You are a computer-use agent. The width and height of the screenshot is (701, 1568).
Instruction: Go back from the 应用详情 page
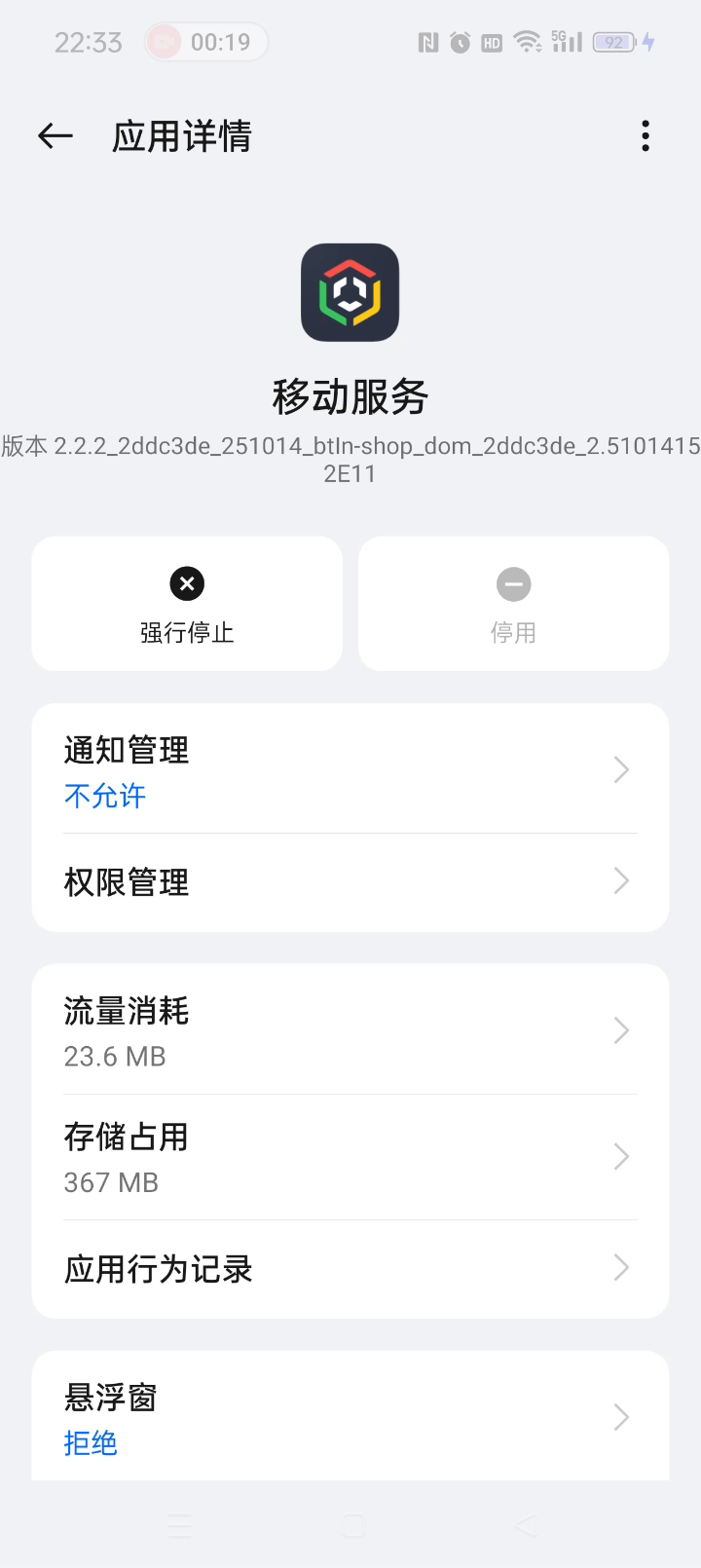tap(55, 136)
